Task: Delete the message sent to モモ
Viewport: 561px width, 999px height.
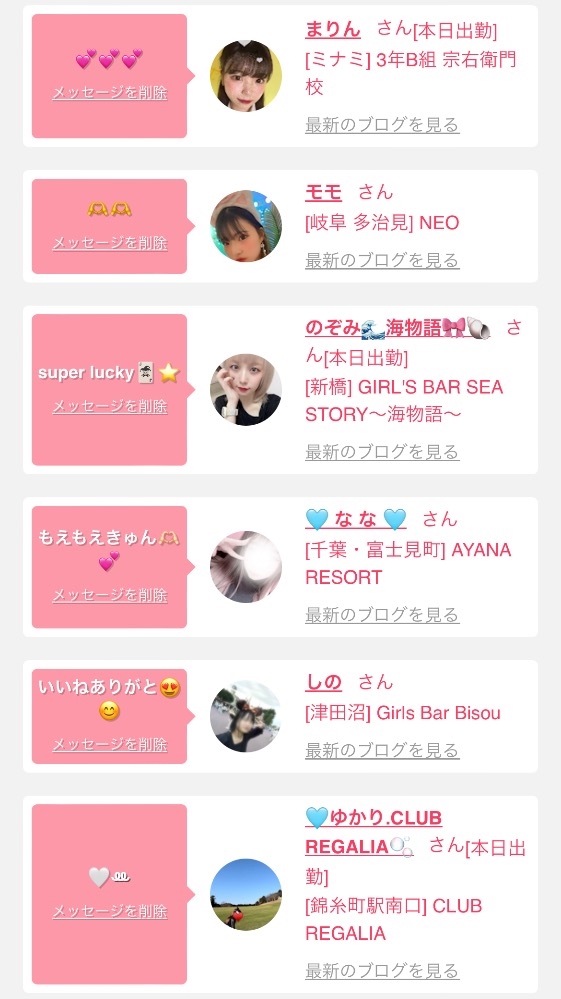Action: [x=110, y=243]
